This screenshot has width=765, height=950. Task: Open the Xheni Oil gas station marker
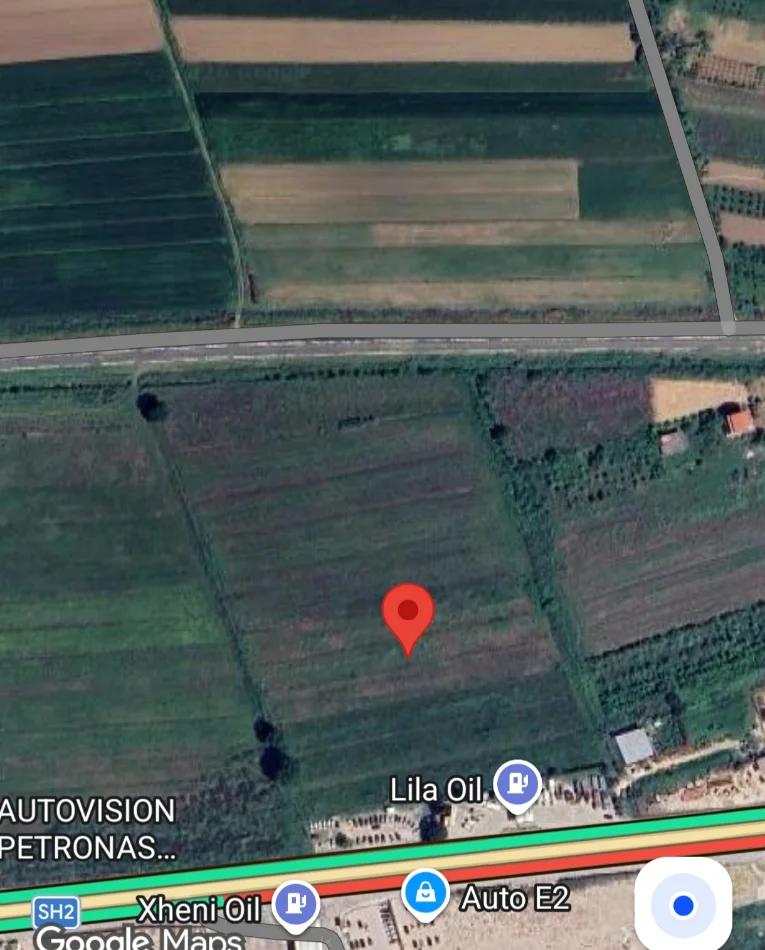(x=296, y=902)
